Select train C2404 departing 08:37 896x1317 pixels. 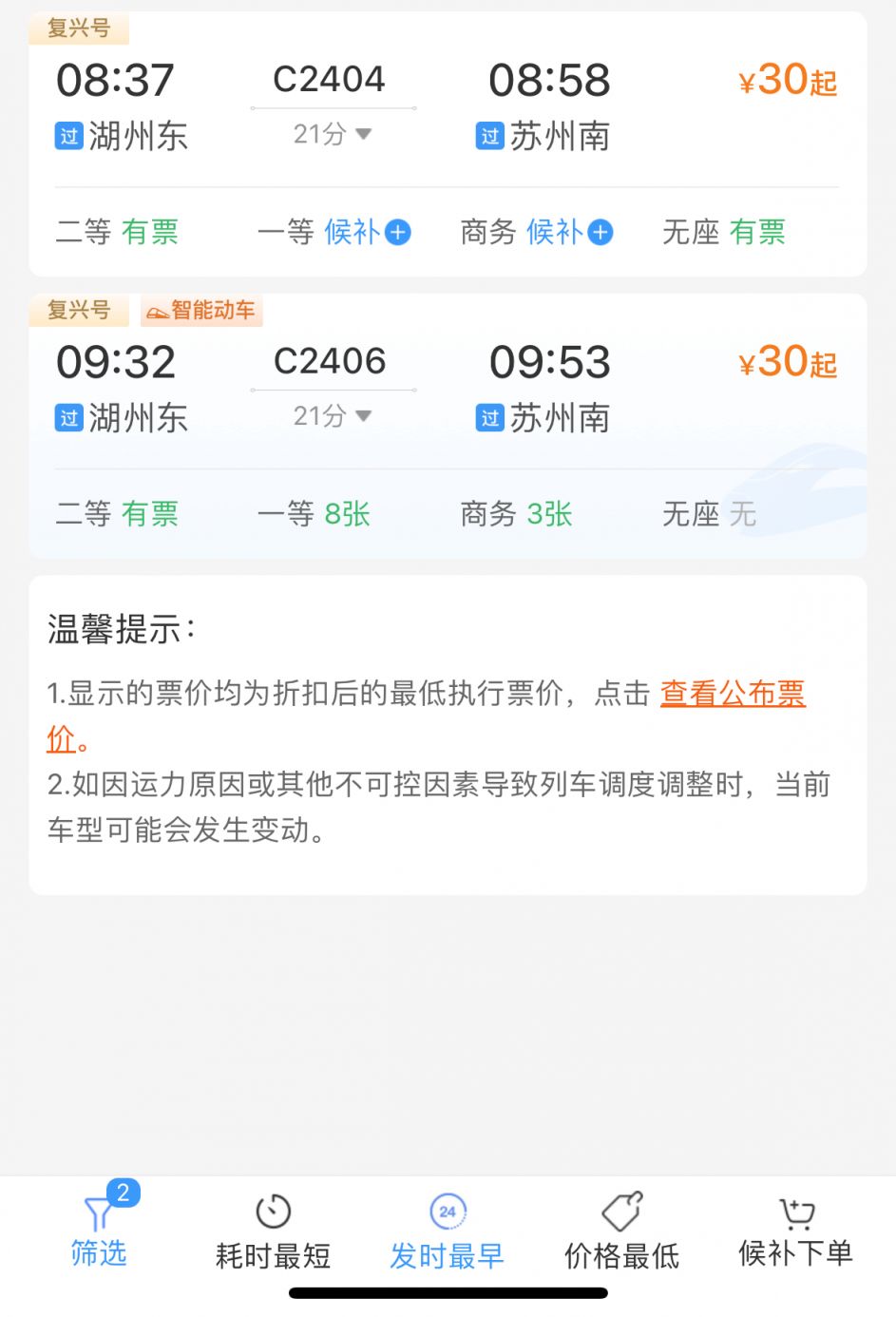click(x=447, y=105)
